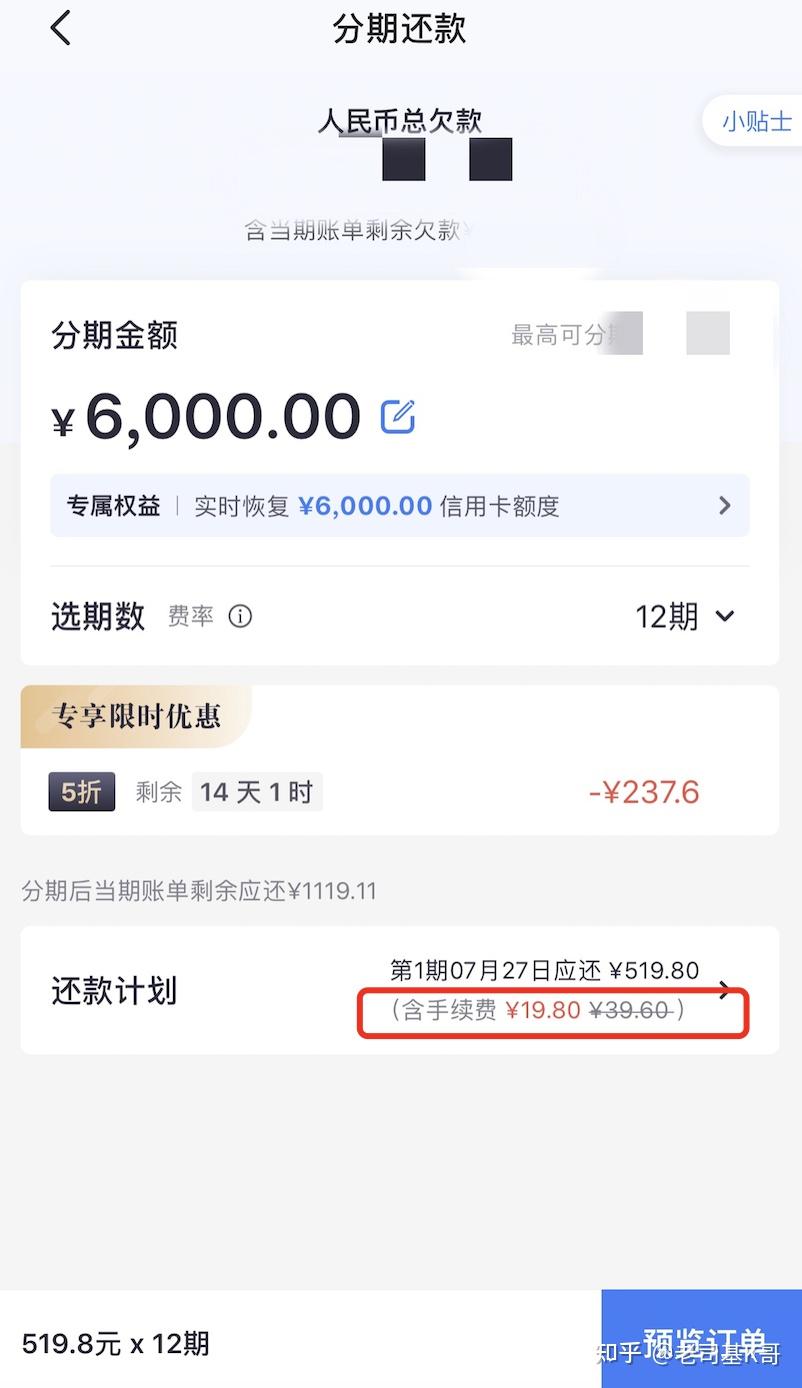Select the 12期 installment plan option
The image size is (802, 1388).
coord(665,616)
